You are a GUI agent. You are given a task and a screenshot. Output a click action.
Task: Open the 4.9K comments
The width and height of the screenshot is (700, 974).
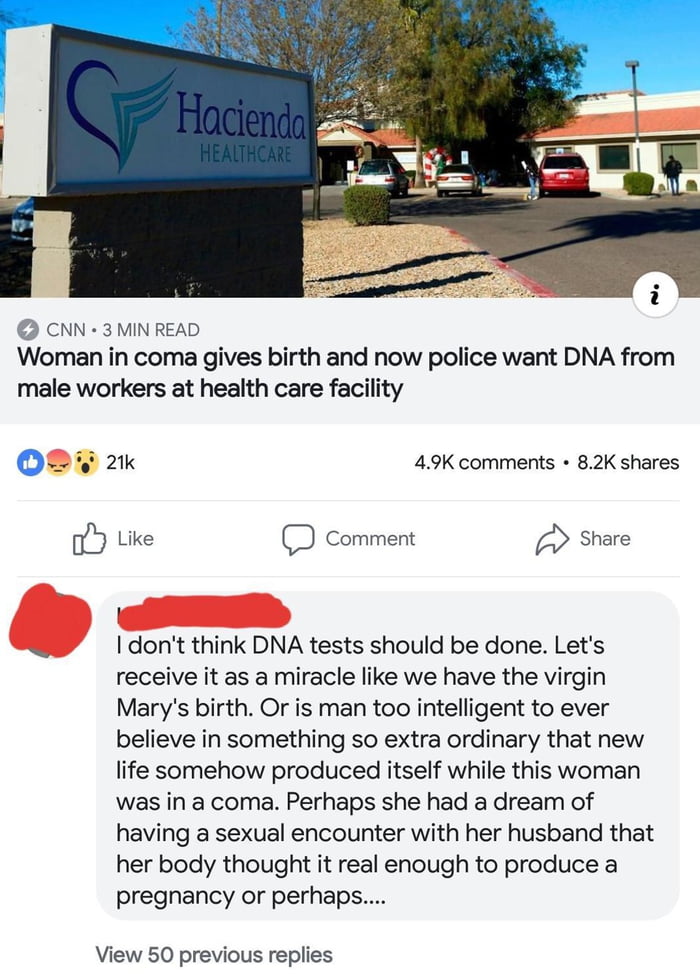pyautogui.click(x=484, y=462)
